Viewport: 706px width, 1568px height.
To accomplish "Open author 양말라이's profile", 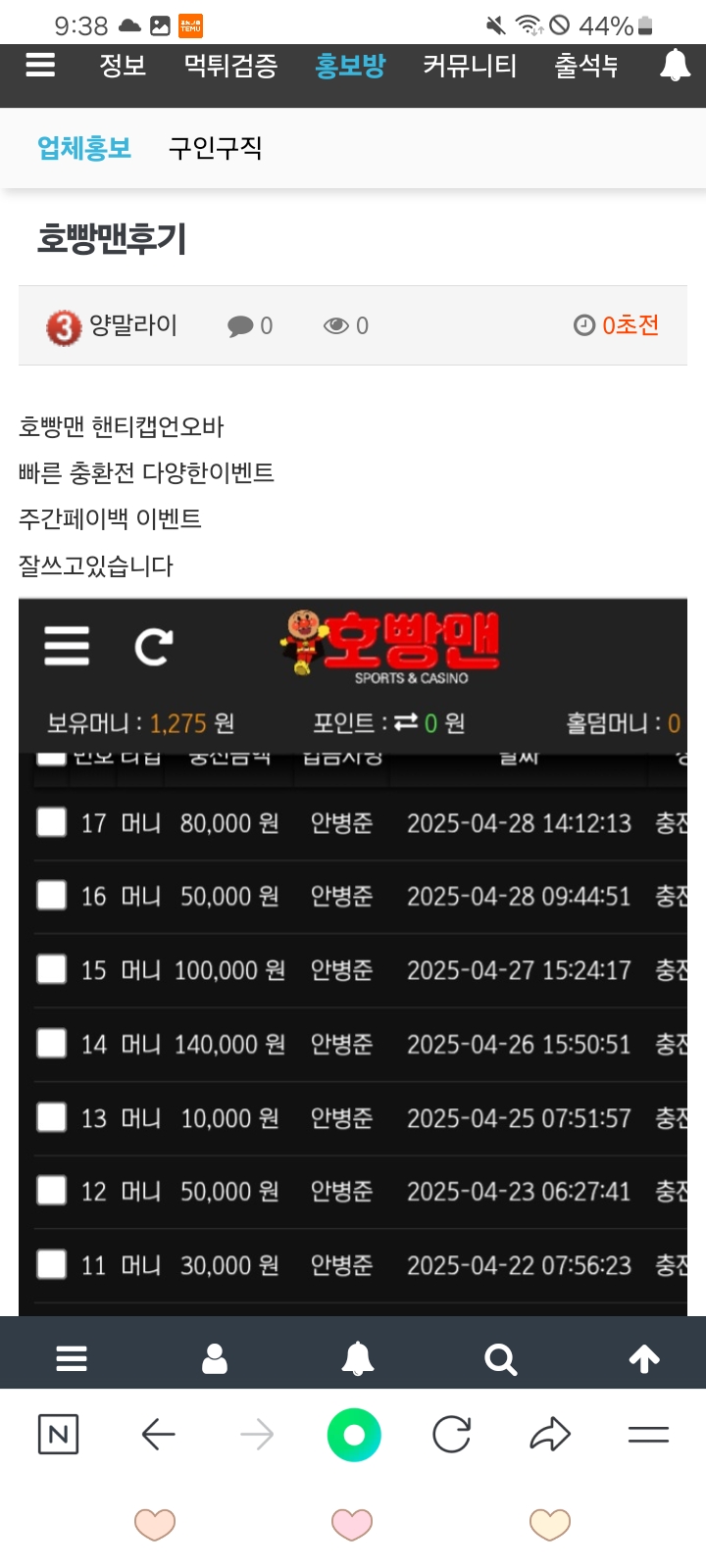I will click(133, 325).
